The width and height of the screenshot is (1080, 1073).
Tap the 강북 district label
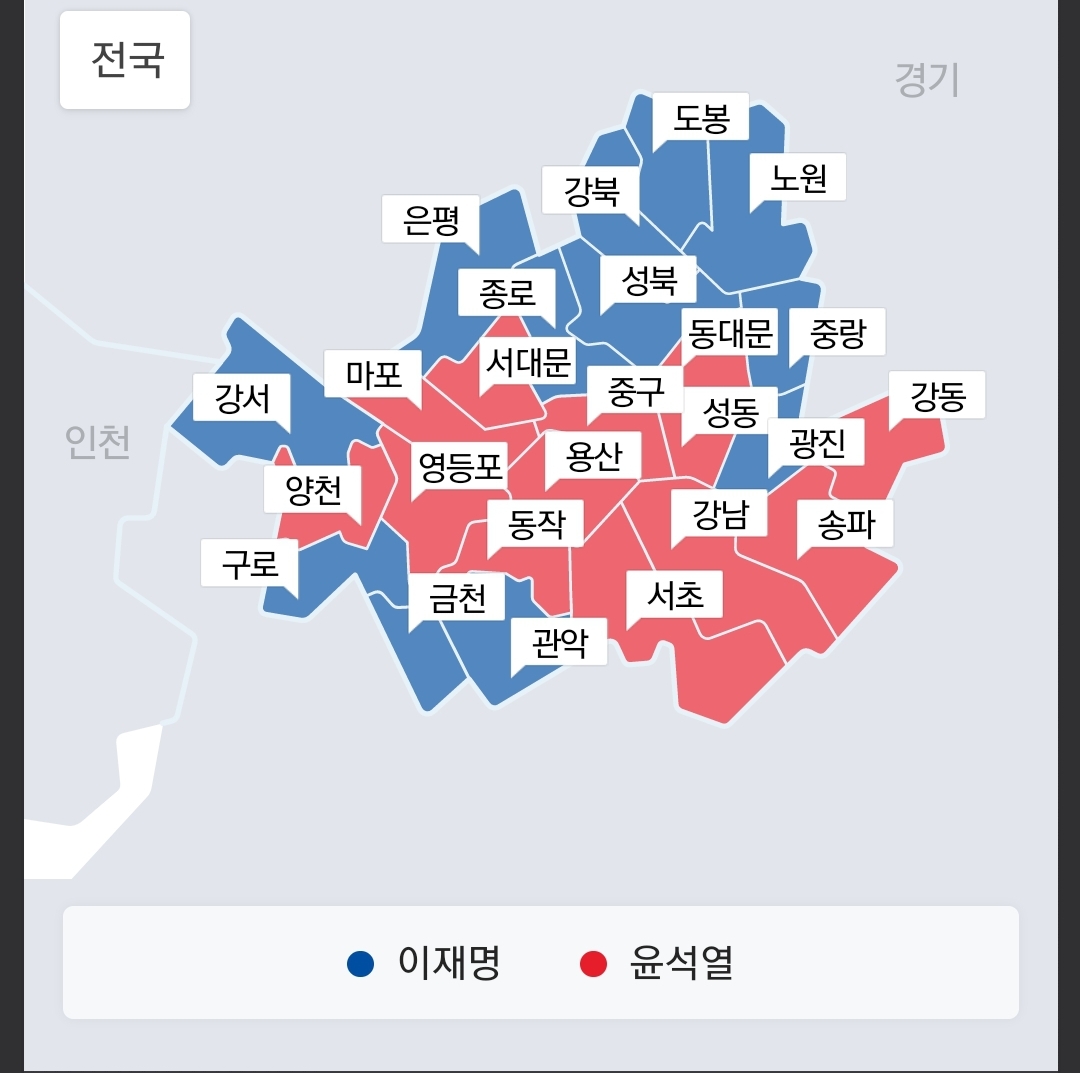pyautogui.click(x=590, y=190)
